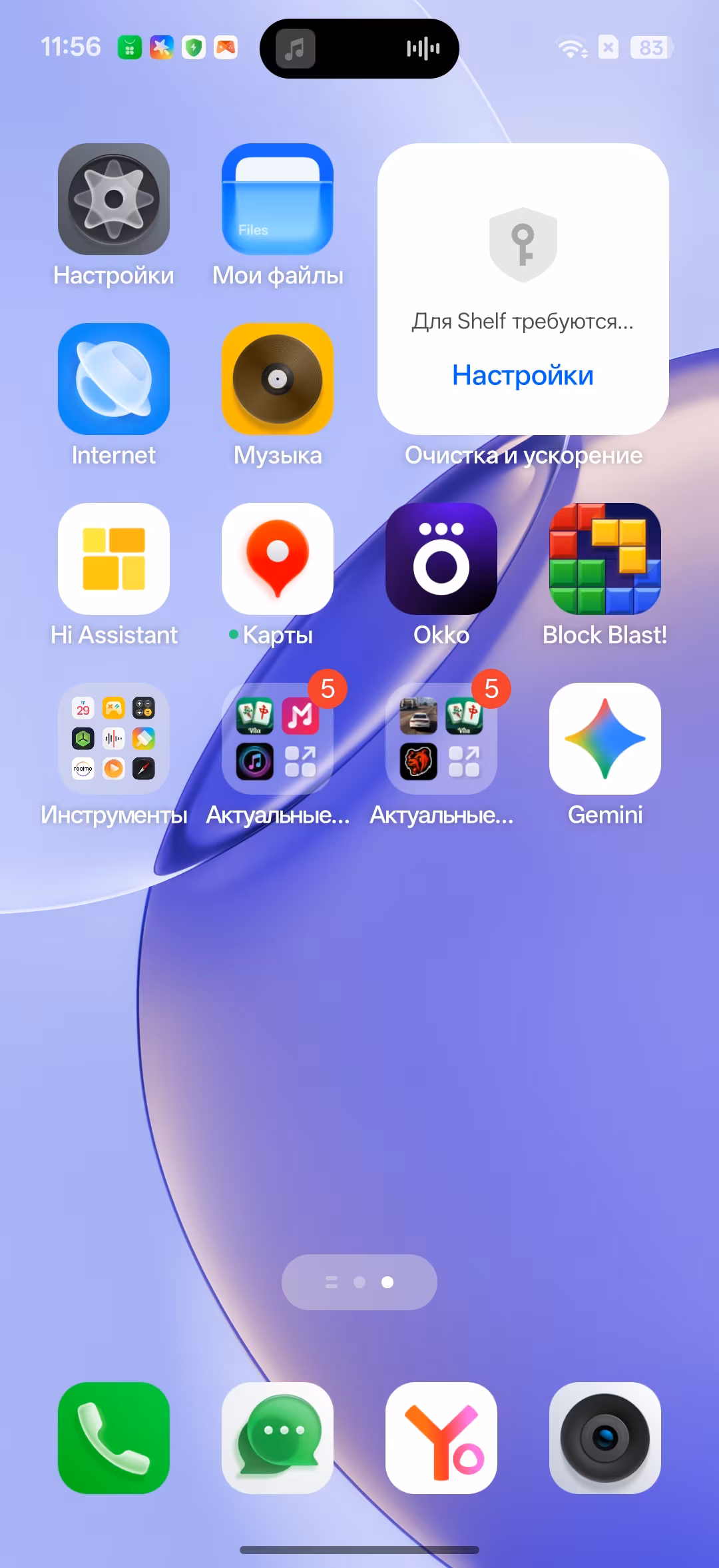Open the Gemini app
Image resolution: width=719 pixels, height=1568 pixels.
click(605, 739)
